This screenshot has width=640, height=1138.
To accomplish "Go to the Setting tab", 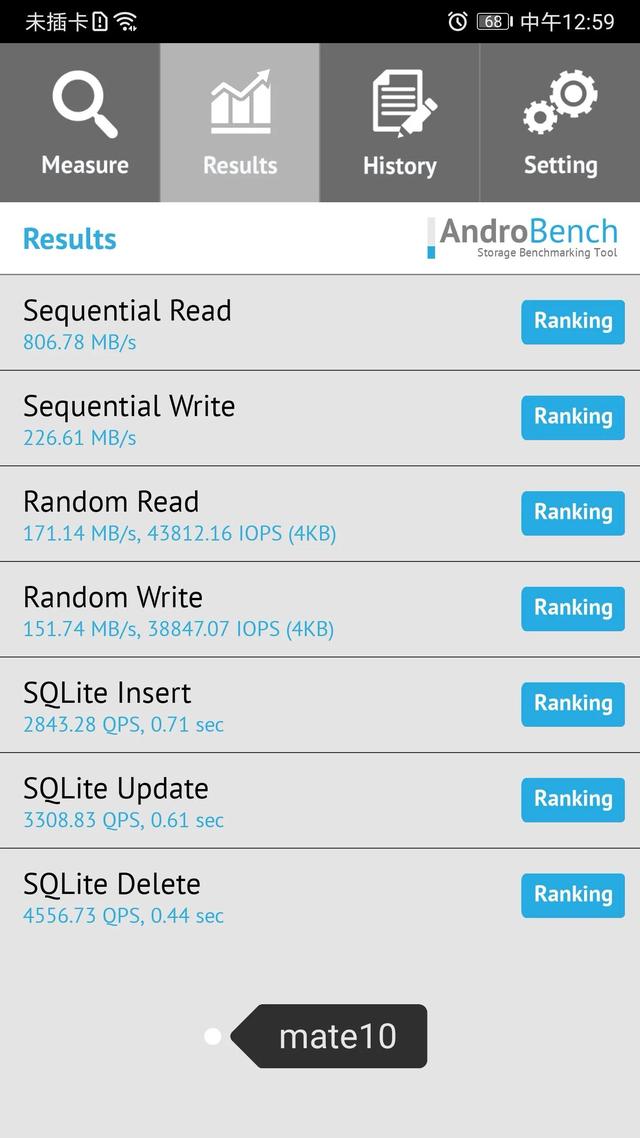I will (x=560, y=122).
